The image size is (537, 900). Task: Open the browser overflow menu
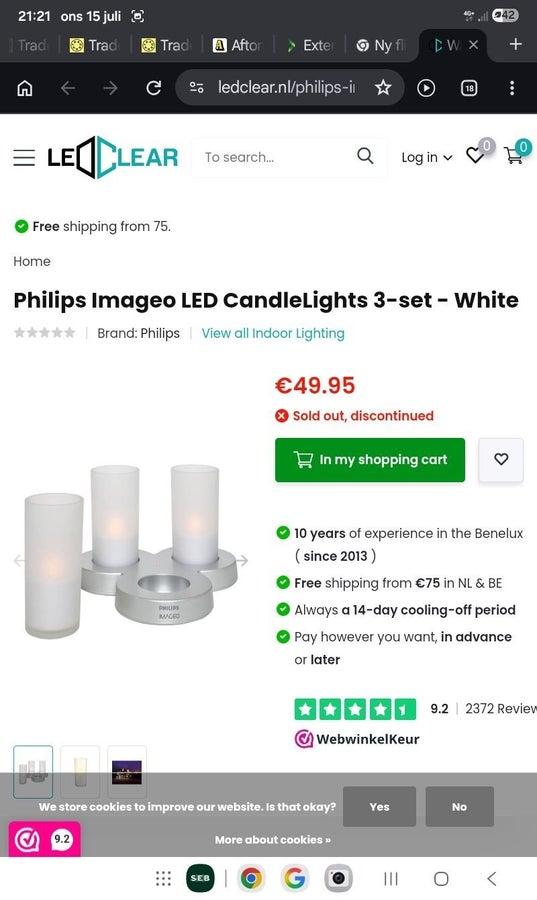click(x=512, y=88)
